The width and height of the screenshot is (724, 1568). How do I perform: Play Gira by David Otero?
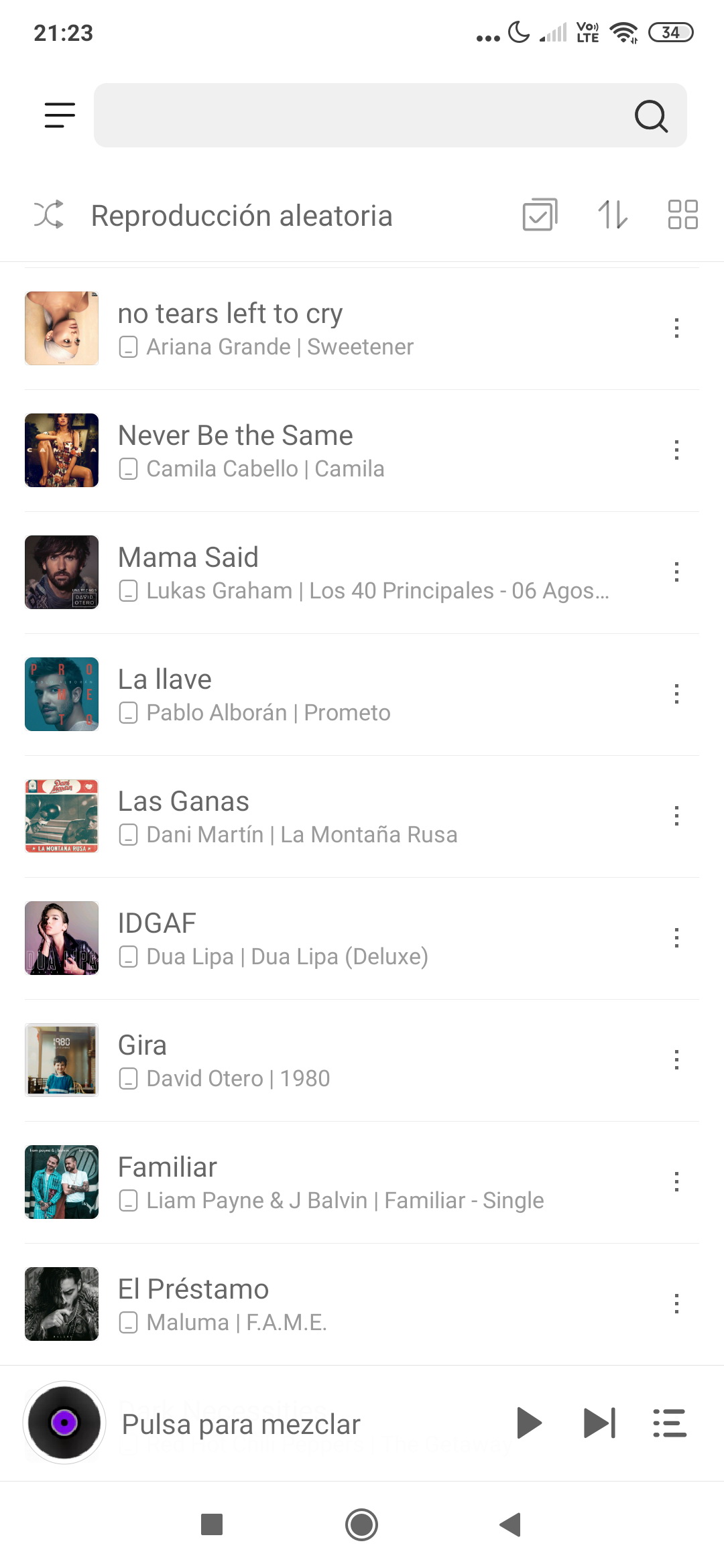[362, 1060]
